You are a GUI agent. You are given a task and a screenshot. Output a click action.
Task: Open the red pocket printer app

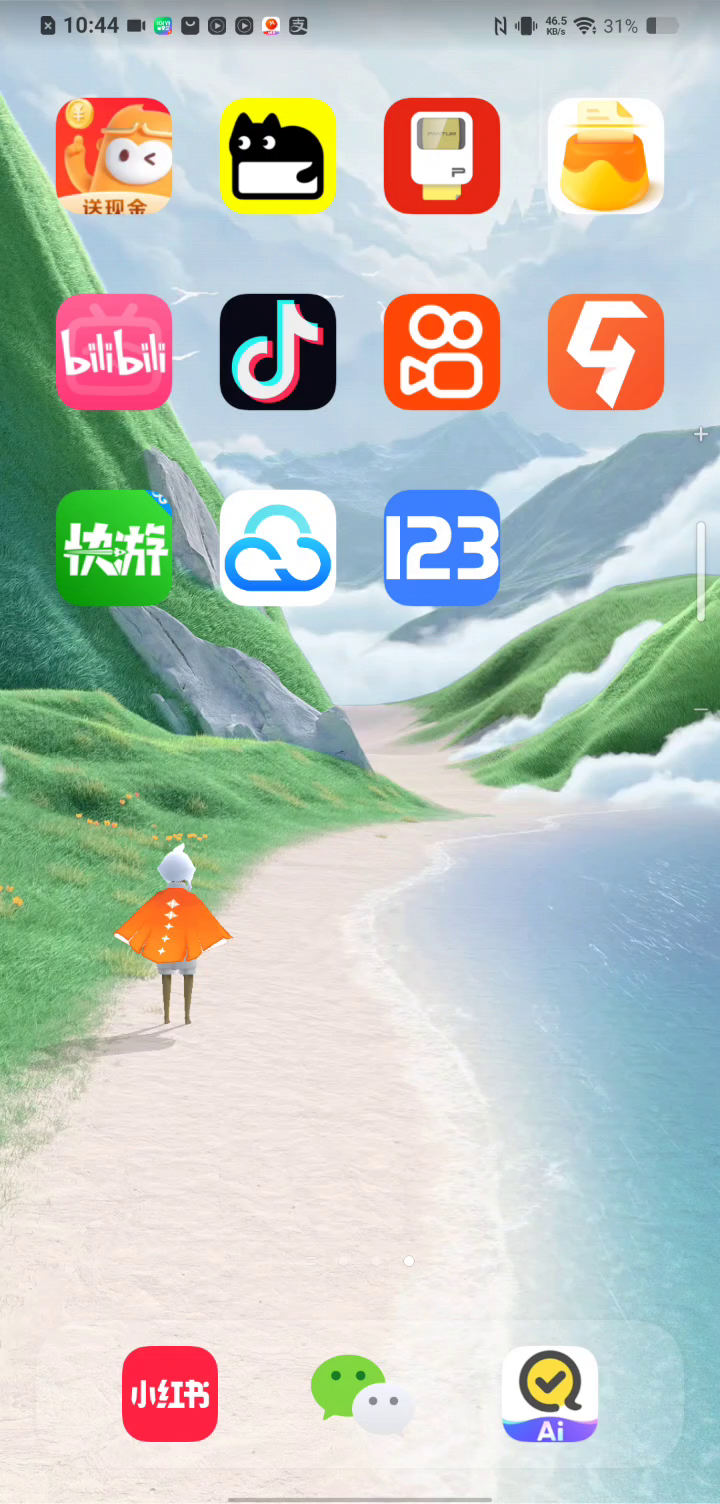(x=442, y=156)
